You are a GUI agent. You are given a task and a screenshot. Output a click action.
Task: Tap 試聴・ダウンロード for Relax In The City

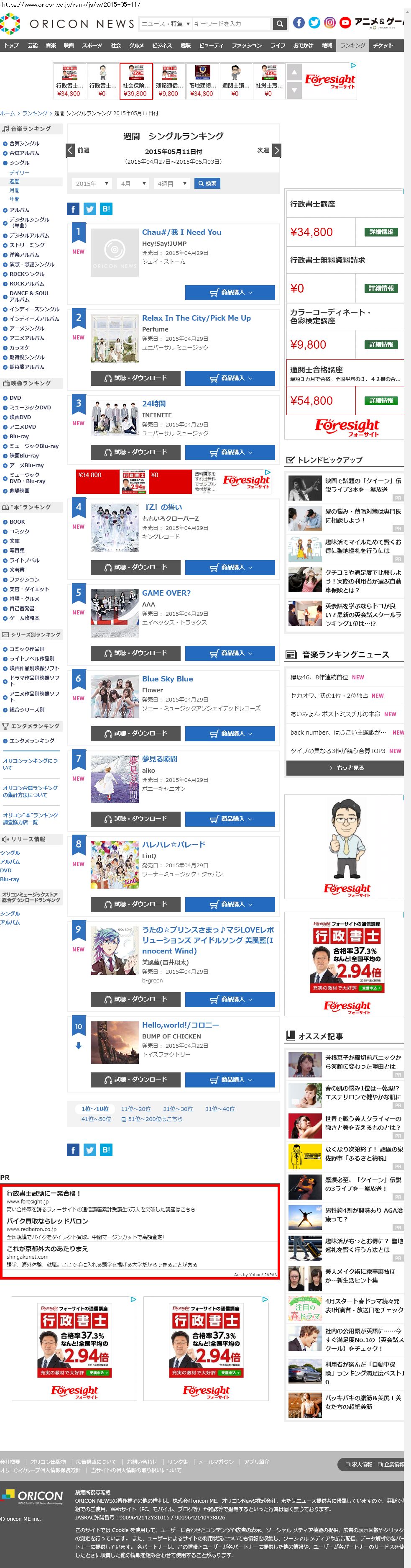(135, 378)
